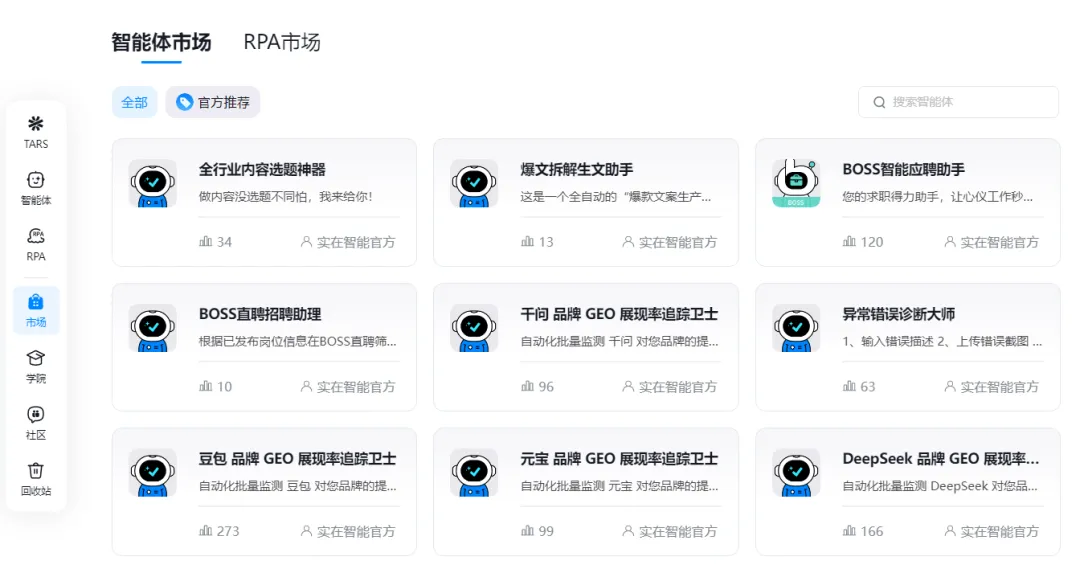This screenshot has height=569, width=1080.
Task: Open 千问 品牌 GEO 展现率追踪卫士 card
Action: 586,347
